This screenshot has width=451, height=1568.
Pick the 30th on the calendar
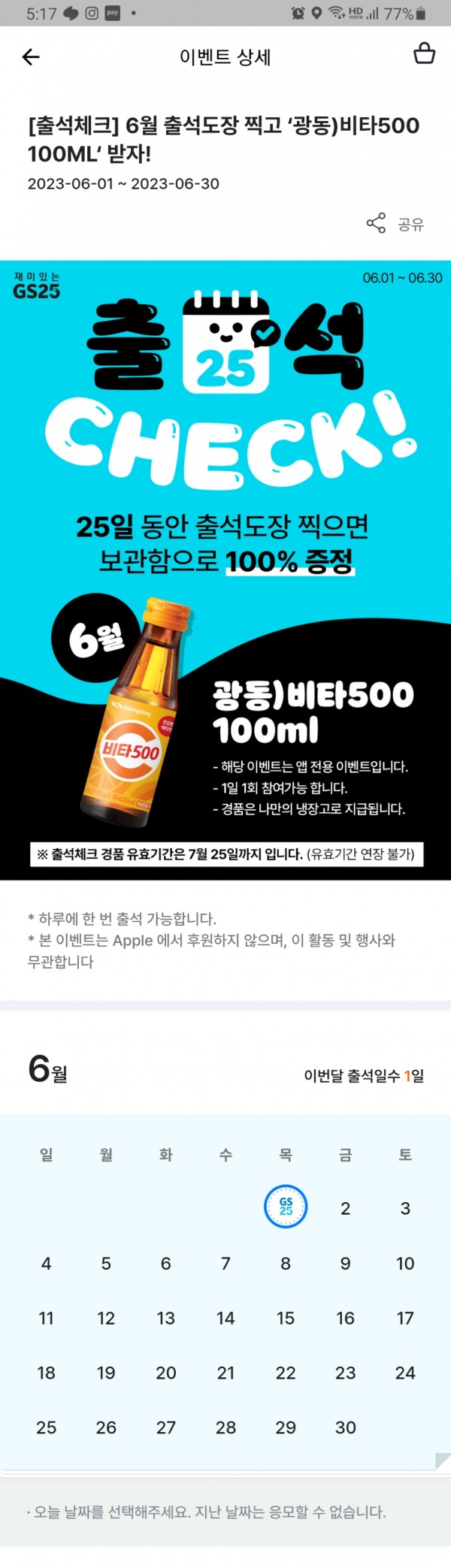pyautogui.click(x=345, y=1428)
